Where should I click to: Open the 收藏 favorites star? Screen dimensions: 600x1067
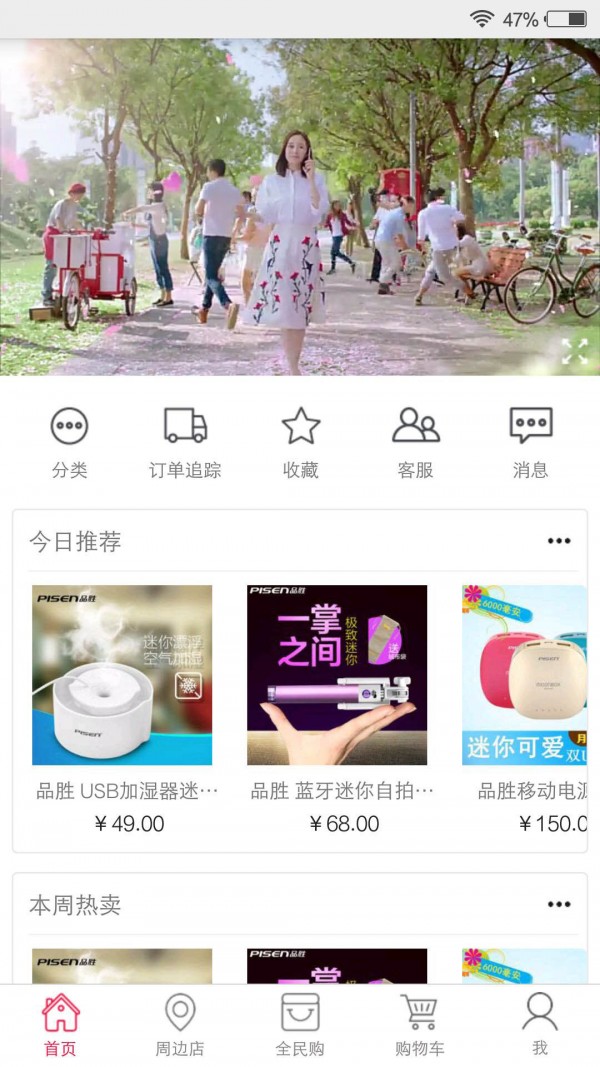pos(300,441)
